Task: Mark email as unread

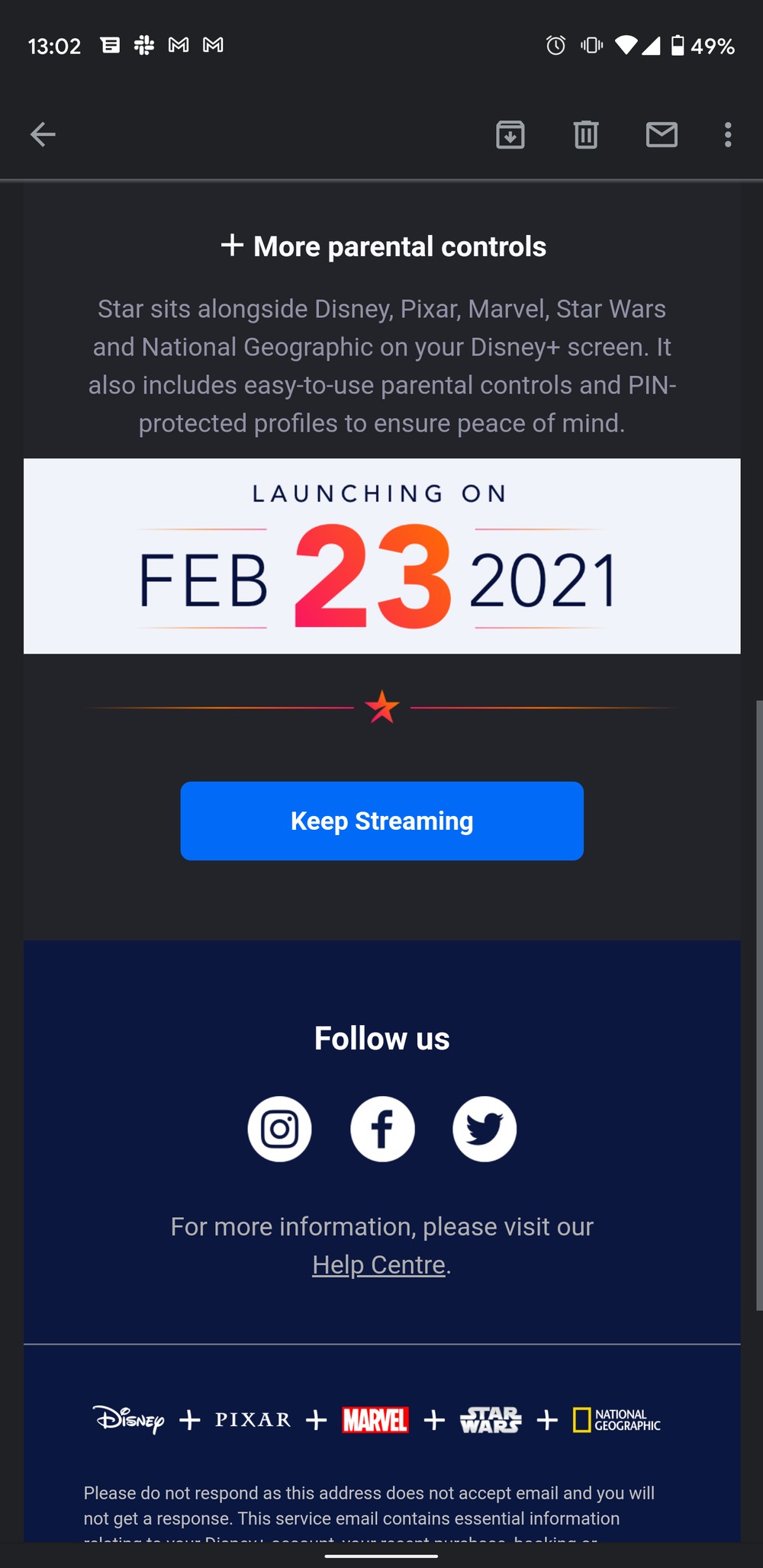Action: [661, 135]
